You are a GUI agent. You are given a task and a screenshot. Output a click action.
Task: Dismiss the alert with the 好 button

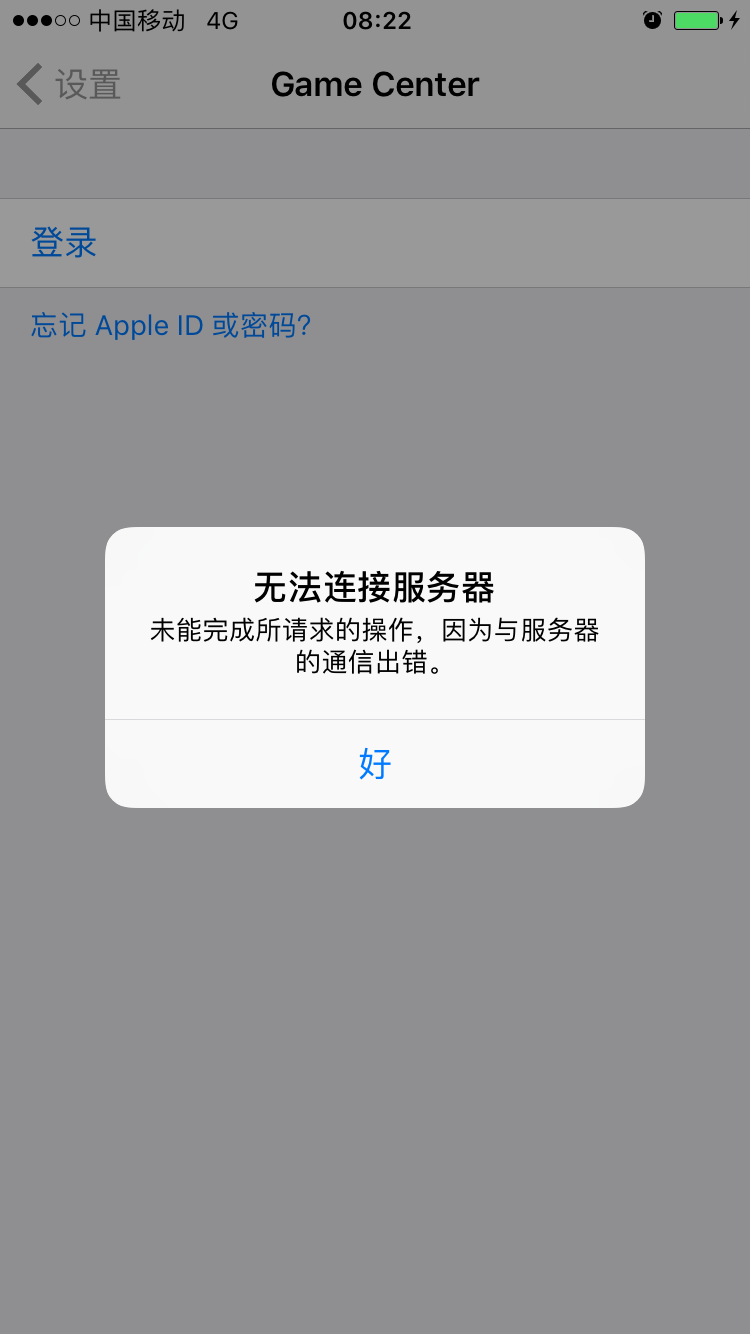[375, 764]
